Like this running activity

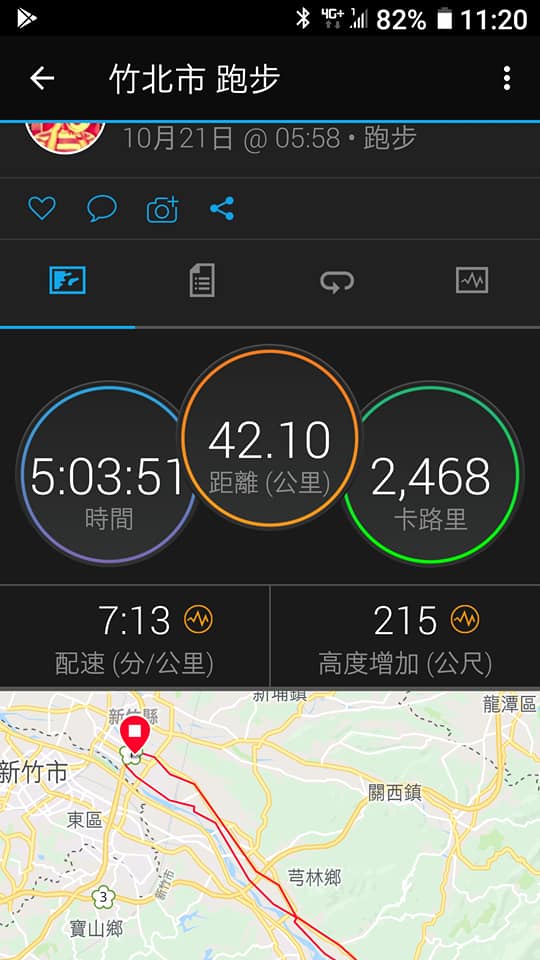[x=42, y=209]
